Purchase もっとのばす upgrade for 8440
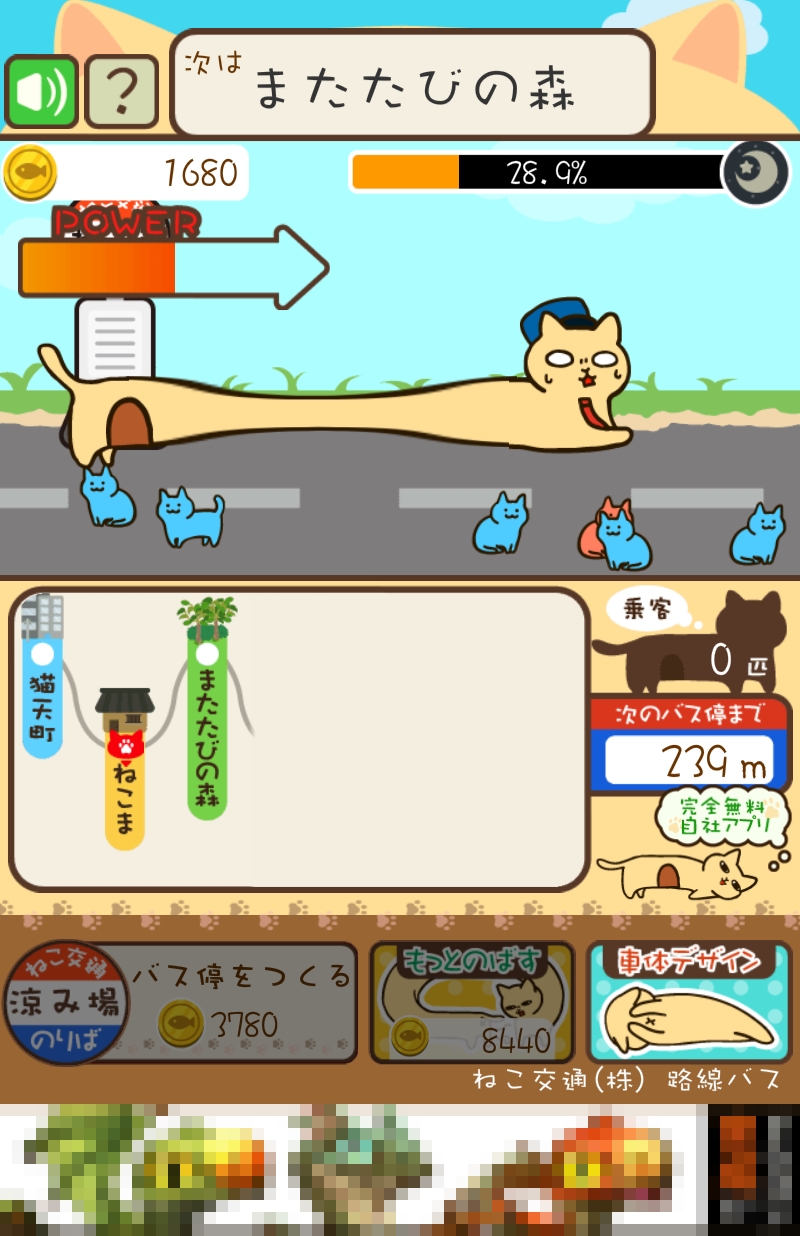The height and width of the screenshot is (1236, 800). [x=472, y=1002]
